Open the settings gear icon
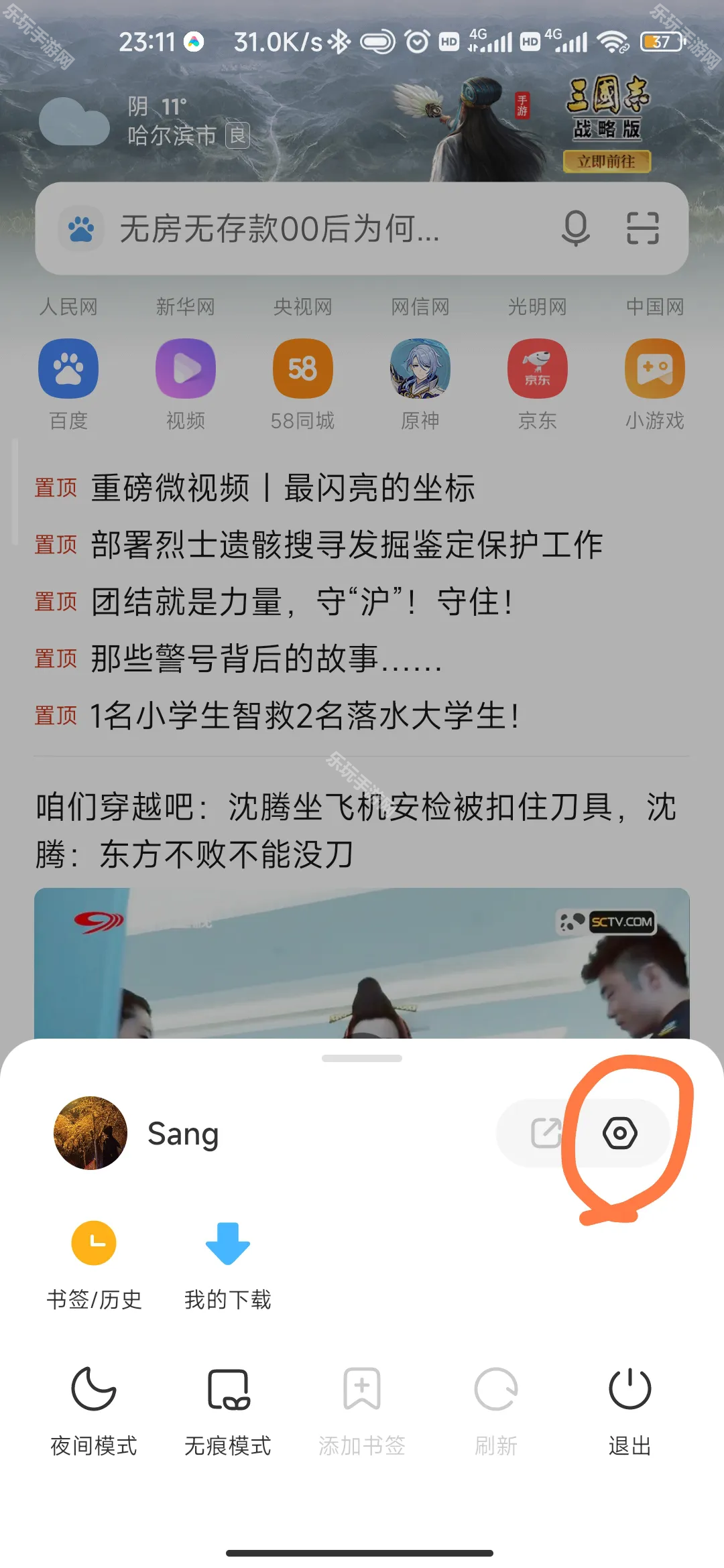724x1568 pixels. [x=620, y=1134]
